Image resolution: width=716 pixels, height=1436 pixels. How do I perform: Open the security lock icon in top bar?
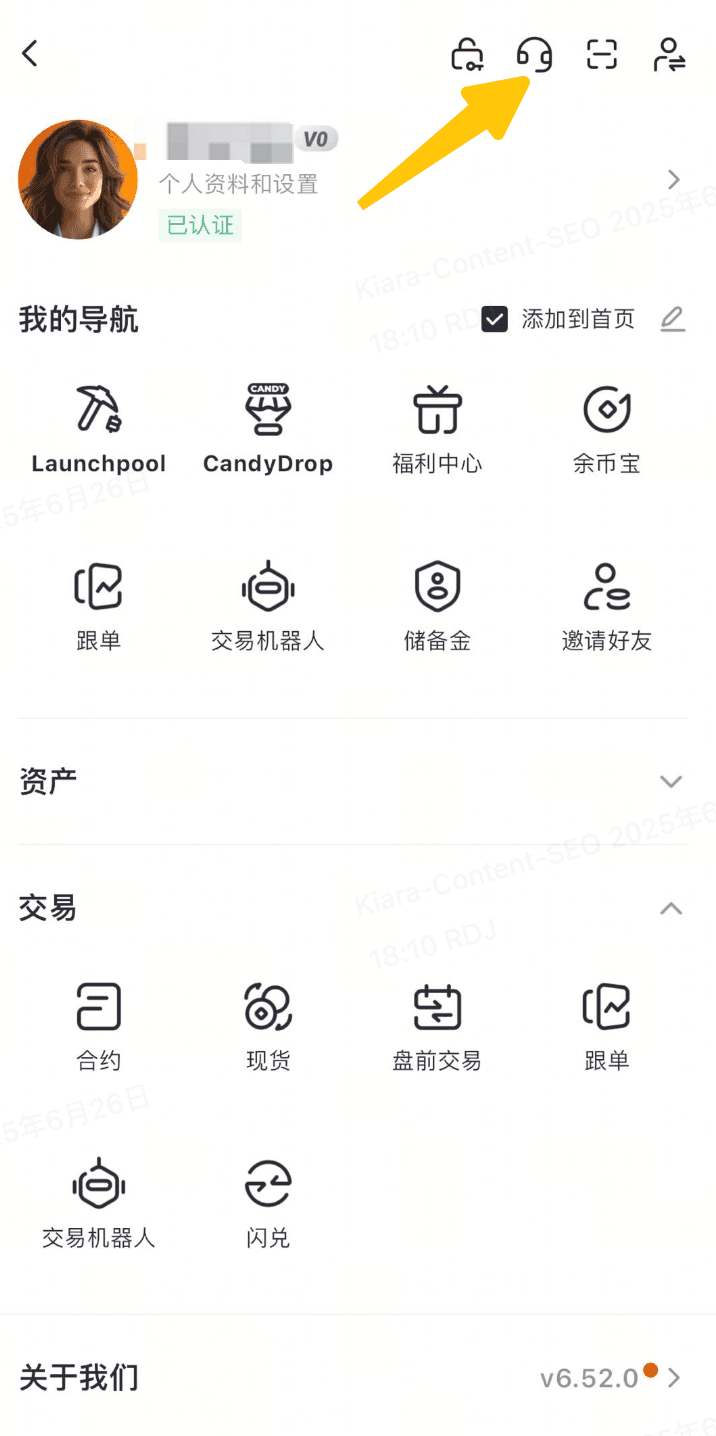(x=467, y=55)
